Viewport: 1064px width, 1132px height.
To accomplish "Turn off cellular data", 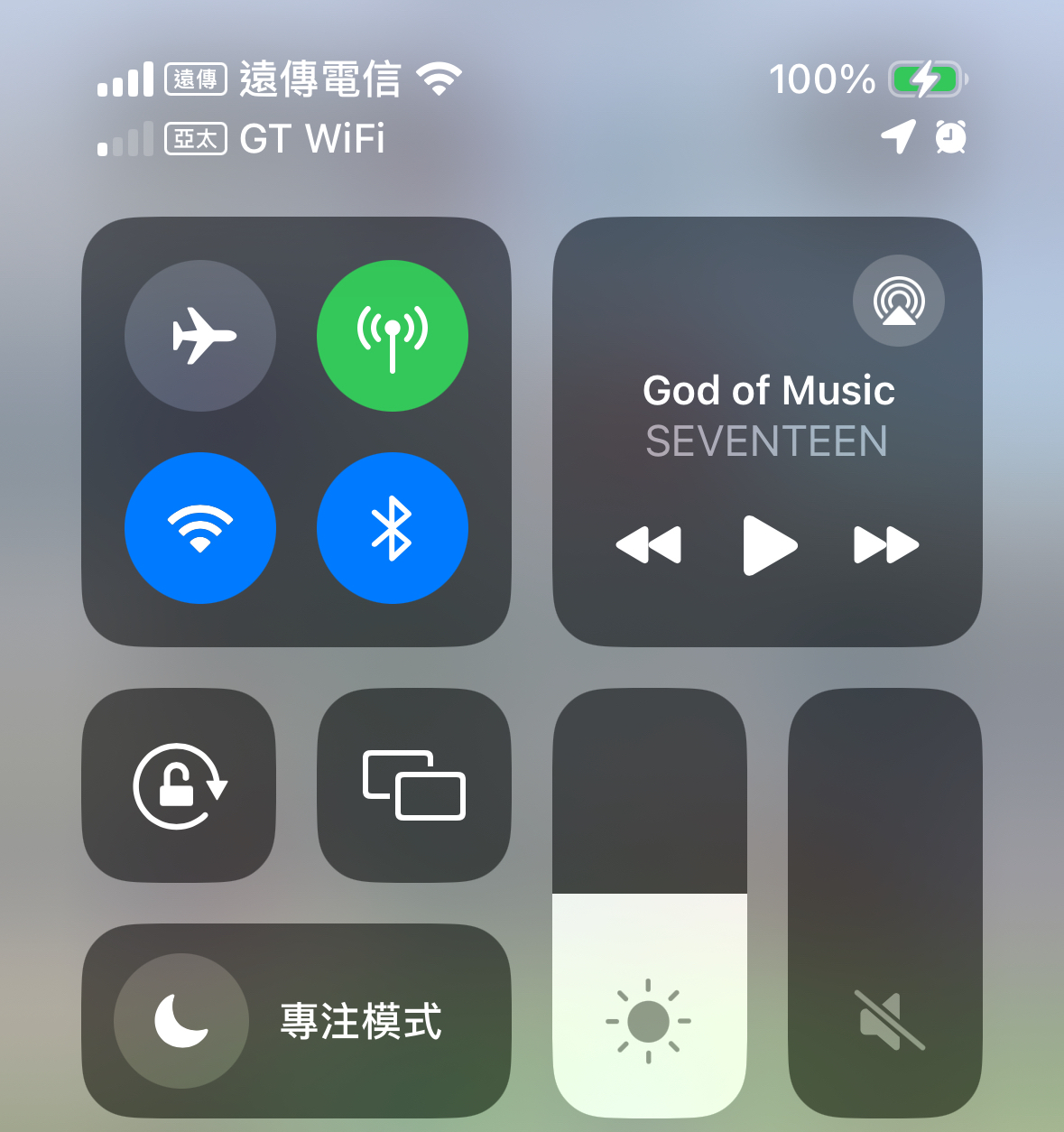I will pyautogui.click(x=393, y=336).
